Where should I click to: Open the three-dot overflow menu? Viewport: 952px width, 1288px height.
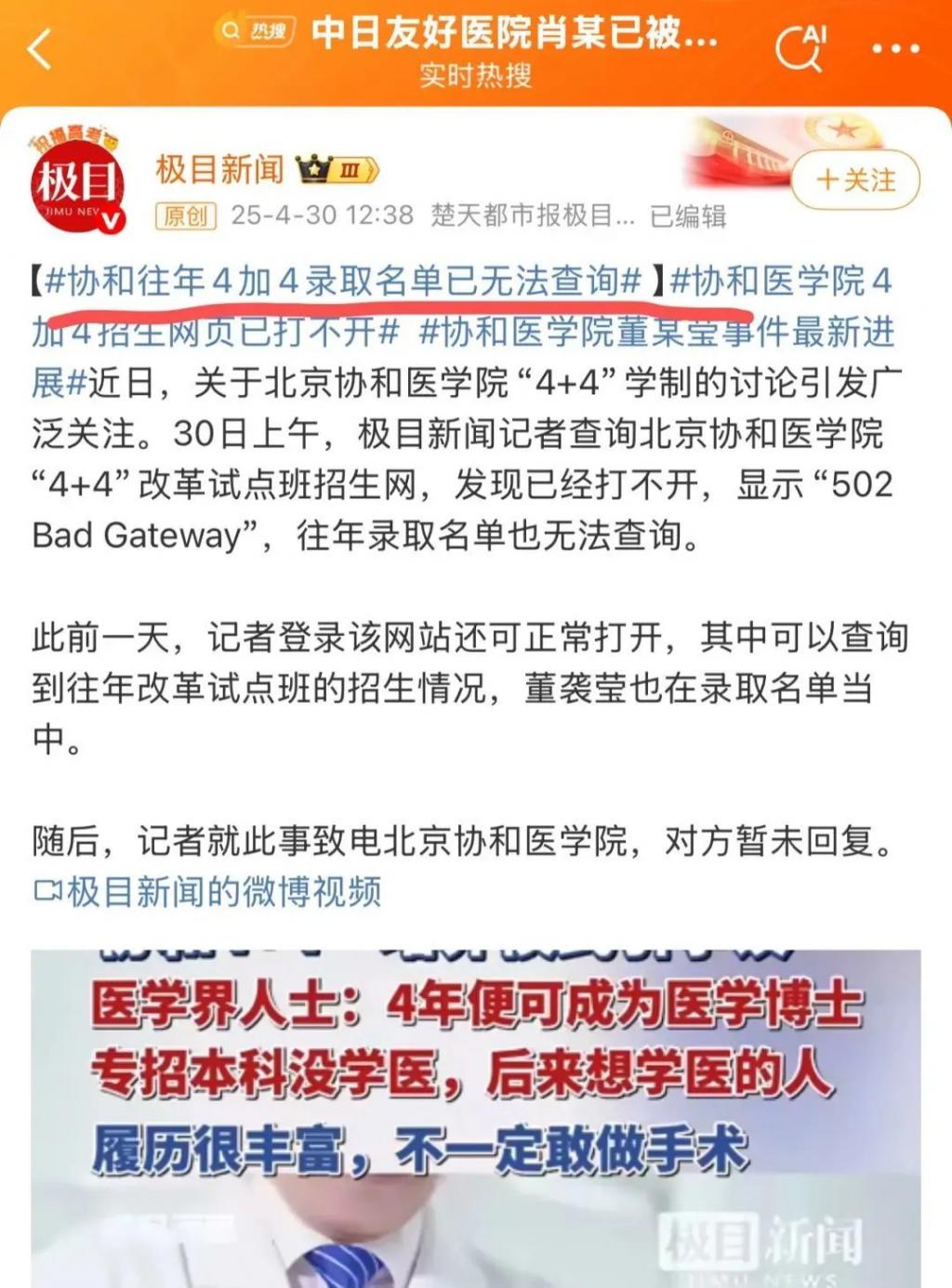tap(896, 49)
